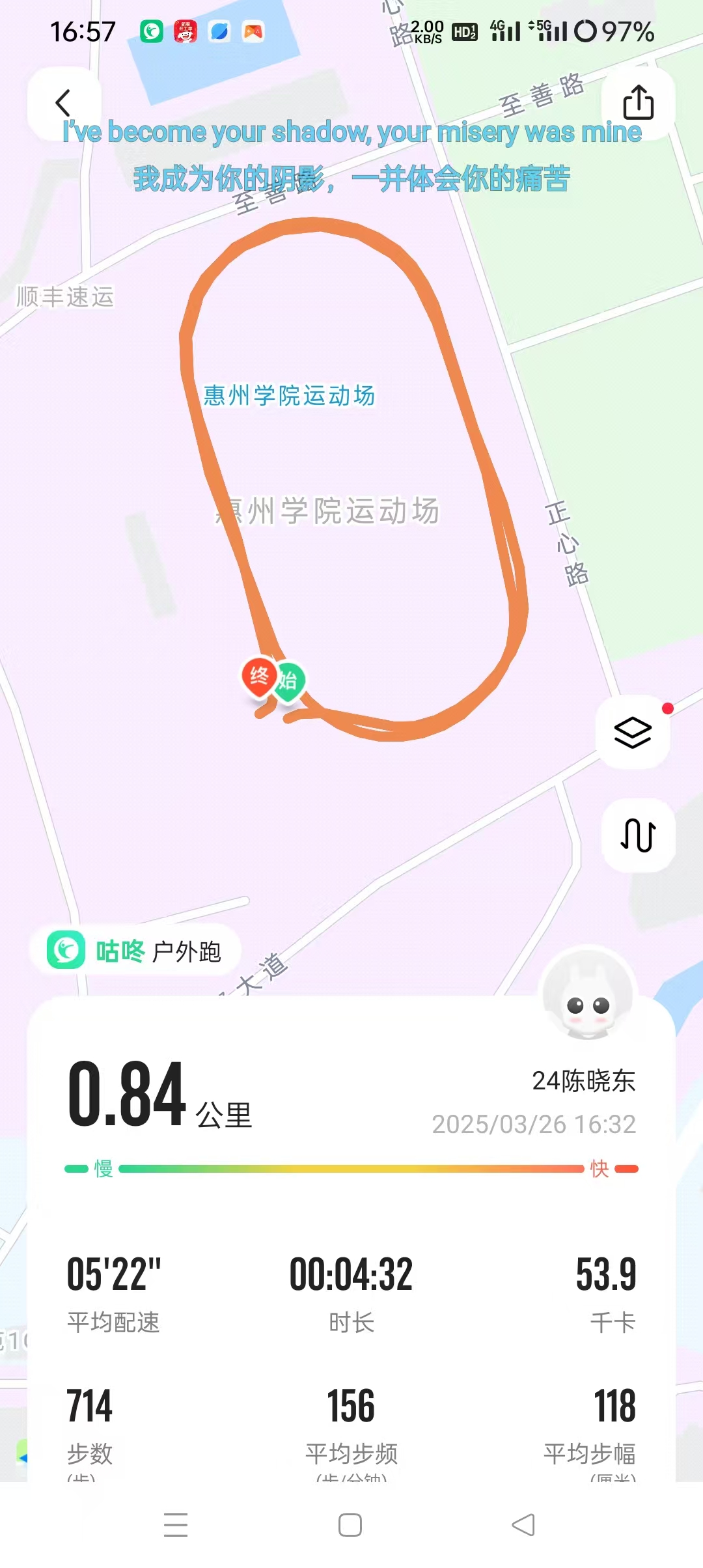
Task: Open 24陈晓东's profile avatar
Action: pos(589,993)
